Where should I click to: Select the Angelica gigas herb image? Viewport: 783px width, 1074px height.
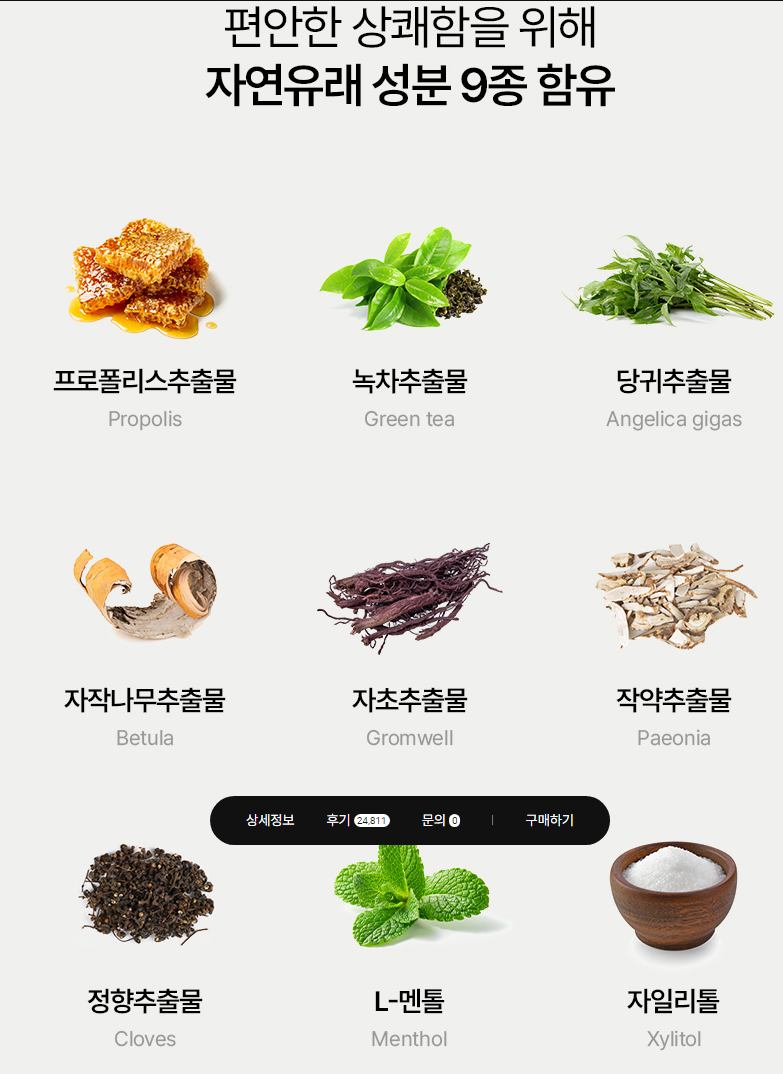(x=672, y=280)
